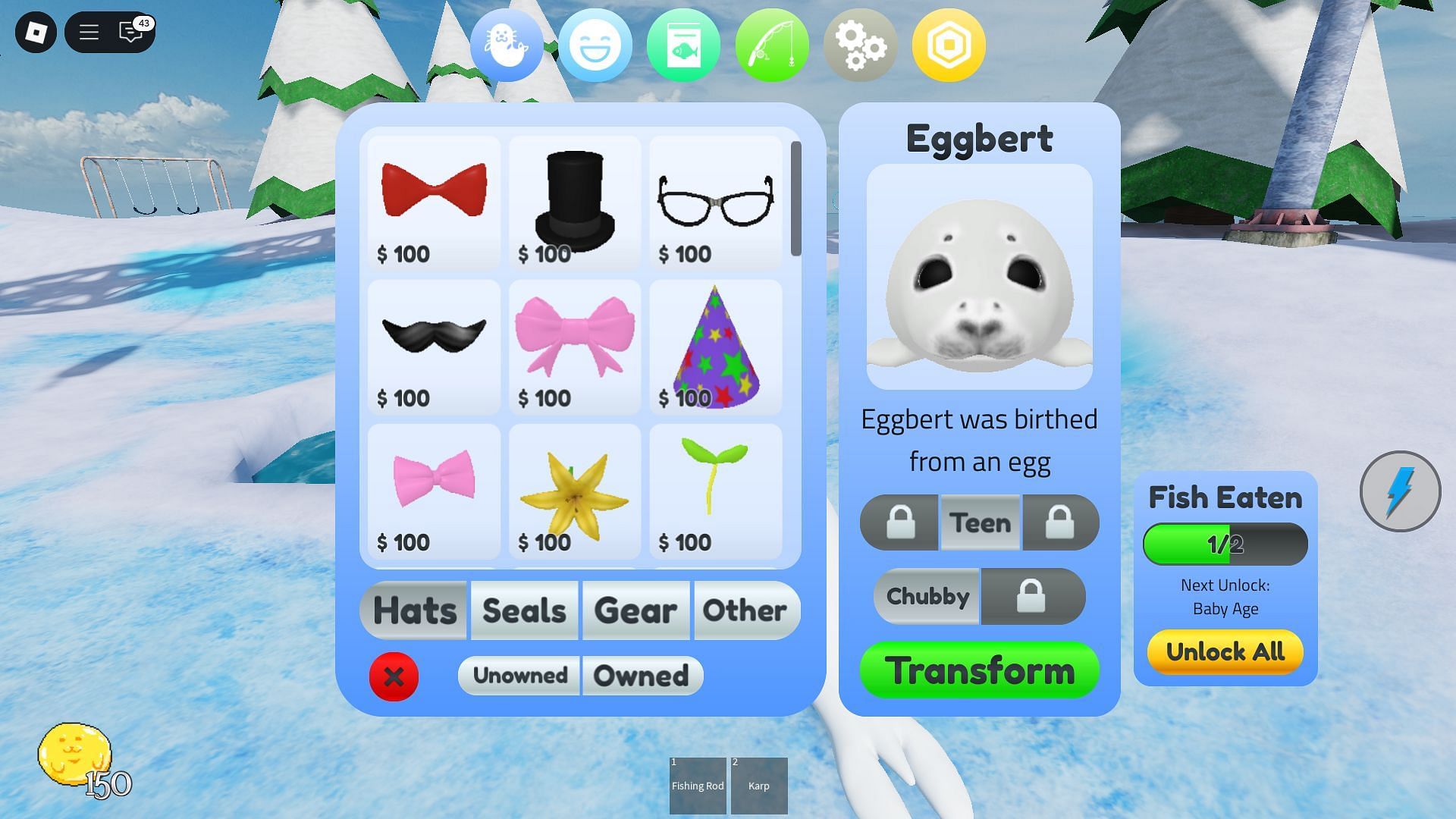The image size is (1456, 819).
Task: Select the red bow tie item
Action: tap(434, 202)
